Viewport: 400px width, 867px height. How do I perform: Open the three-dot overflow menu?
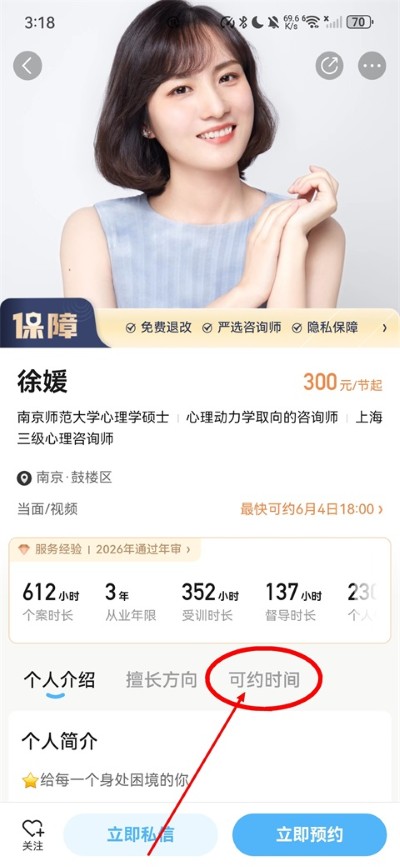372,66
